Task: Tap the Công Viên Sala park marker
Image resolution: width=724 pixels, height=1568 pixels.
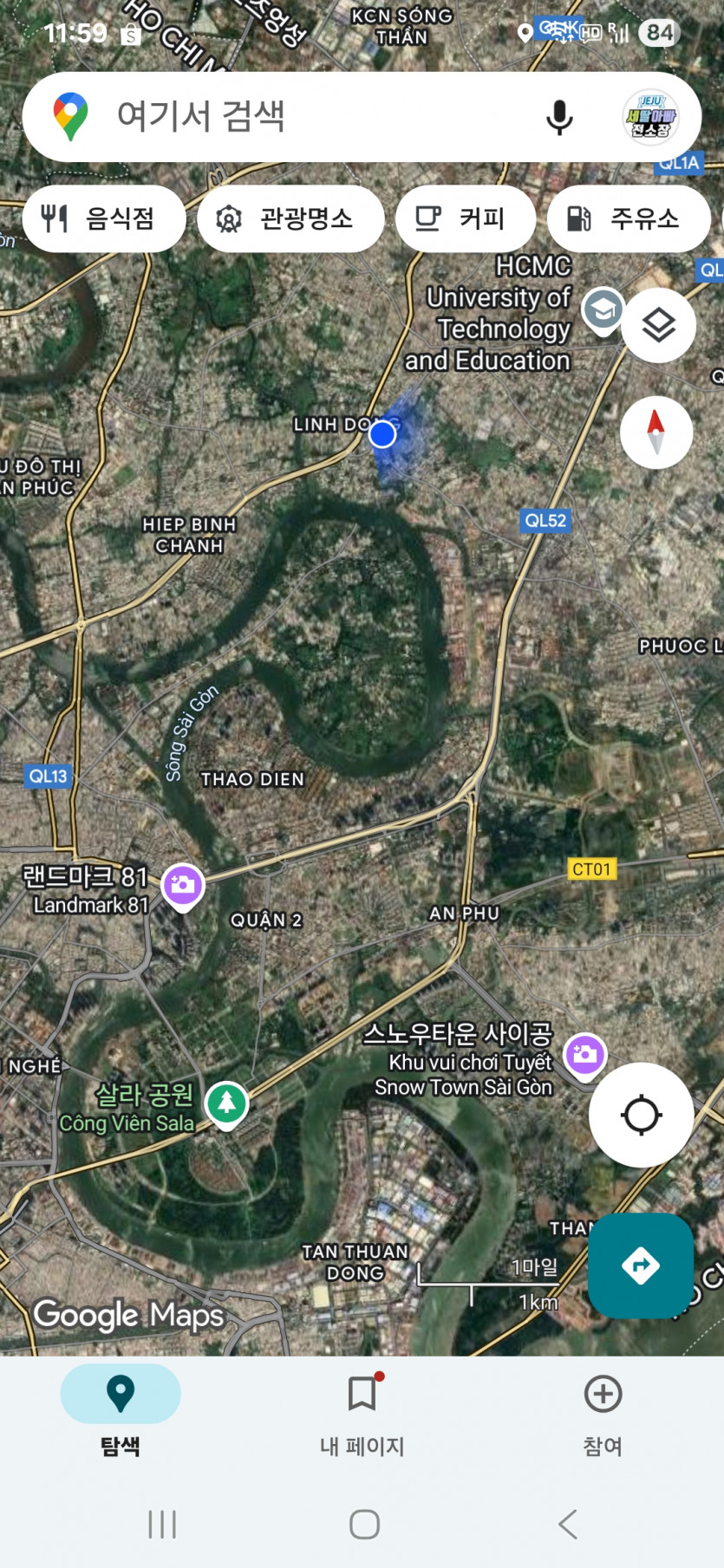Action: pyautogui.click(x=225, y=1103)
